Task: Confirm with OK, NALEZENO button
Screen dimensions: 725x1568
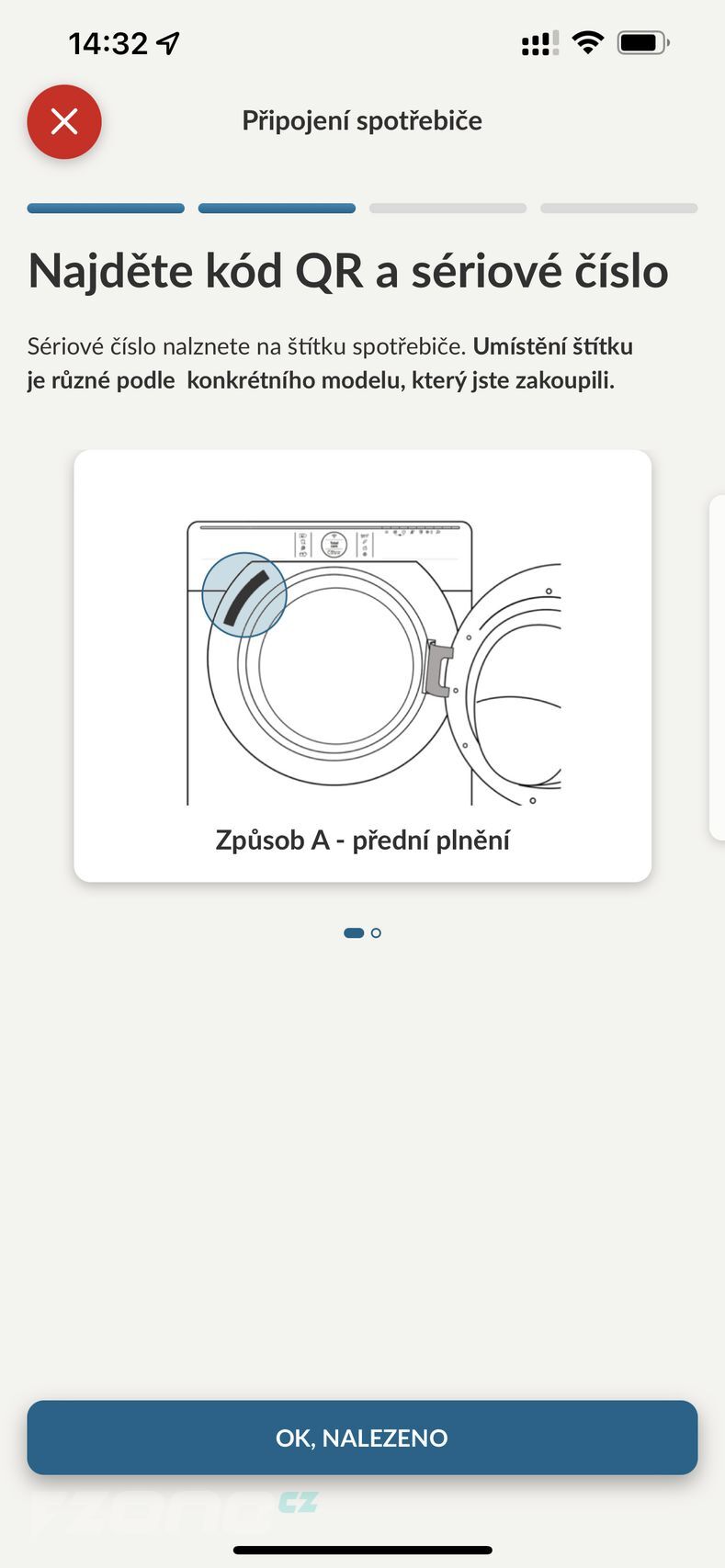Action: click(x=362, y=1438)
